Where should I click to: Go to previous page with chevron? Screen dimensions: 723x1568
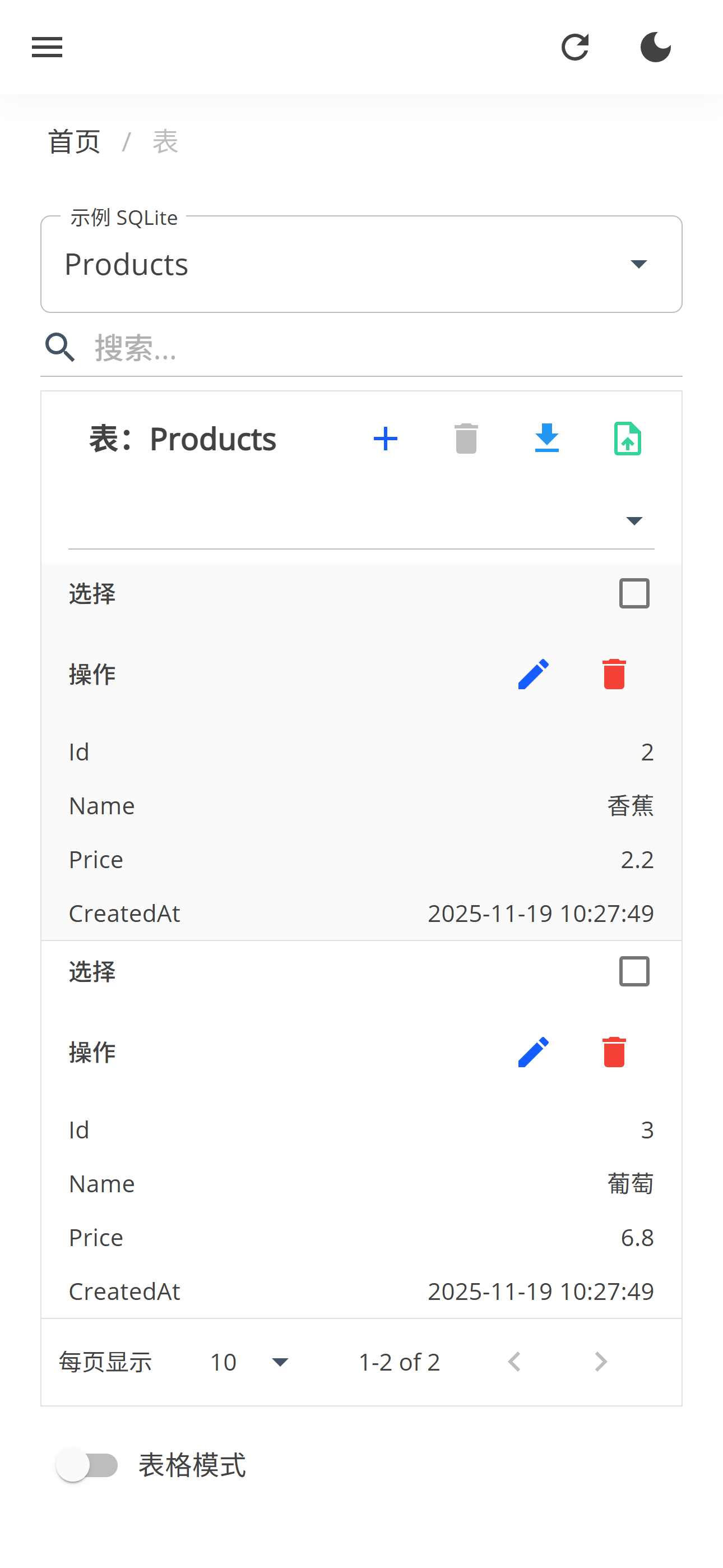pyautogui.click(x=513, y=1362)
